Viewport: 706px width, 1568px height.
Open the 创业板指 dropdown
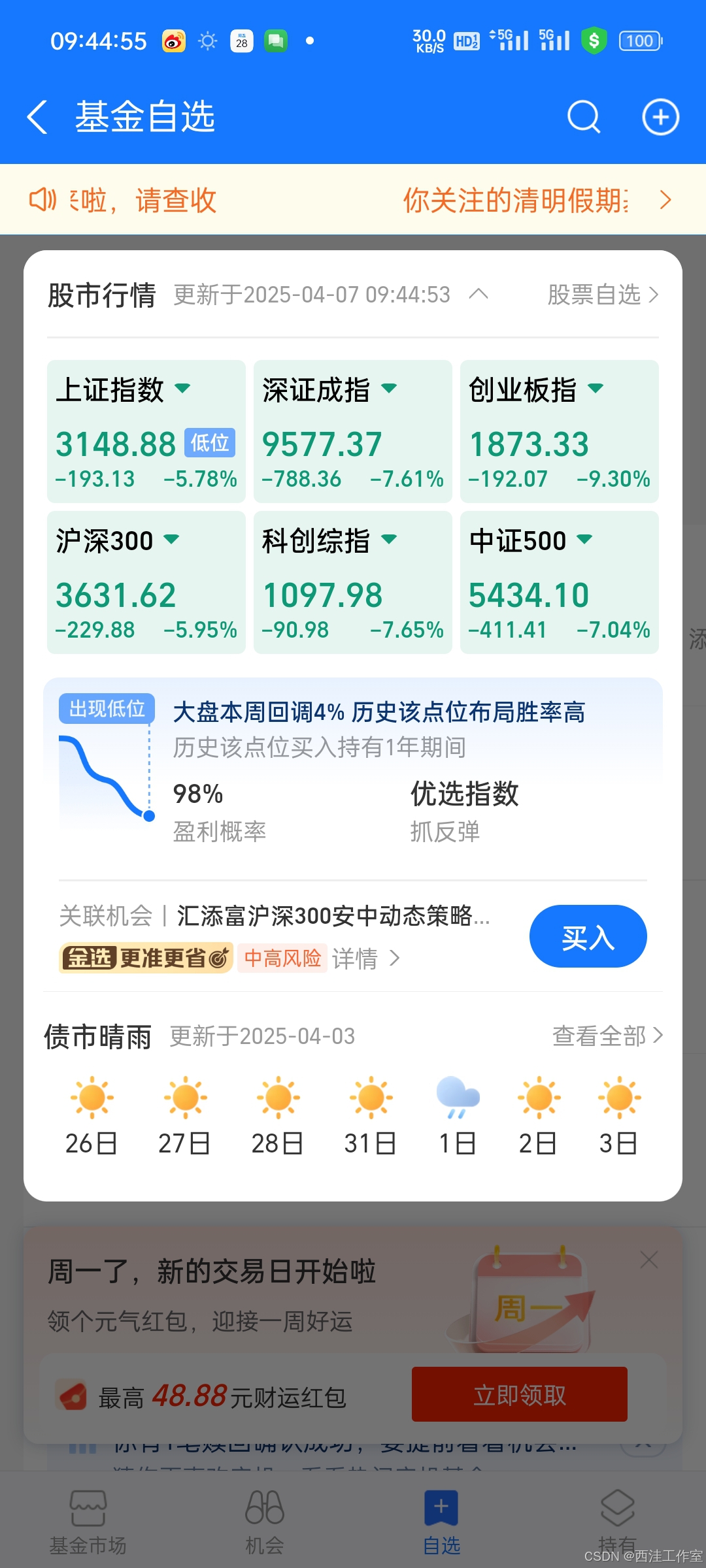pos(596,389)
